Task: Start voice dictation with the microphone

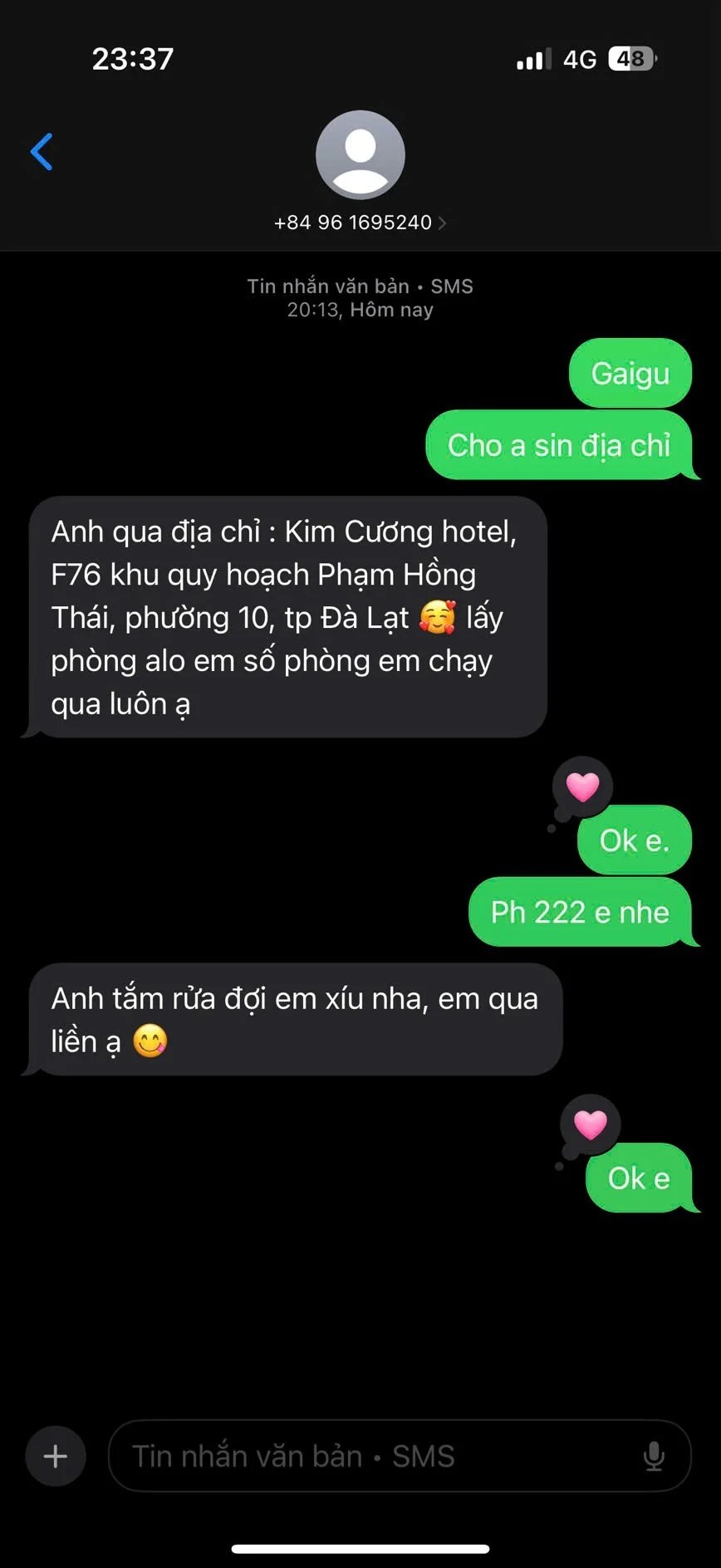Action: coord(654,1456)
